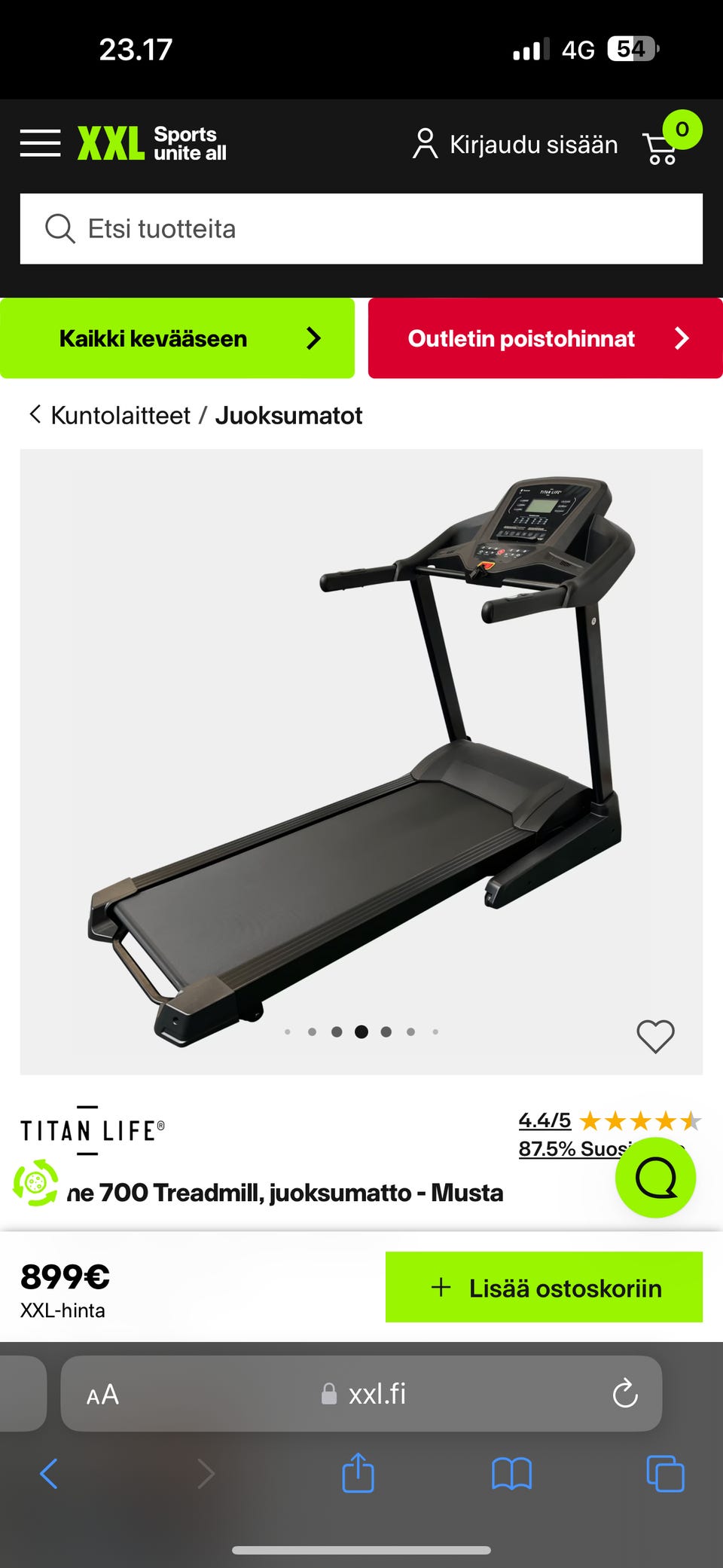Image resolution: width=723 pixels, height=1568 pixels.
Task: Open the 4.4/5 rating reviews
Action: tap(545, 1120)
